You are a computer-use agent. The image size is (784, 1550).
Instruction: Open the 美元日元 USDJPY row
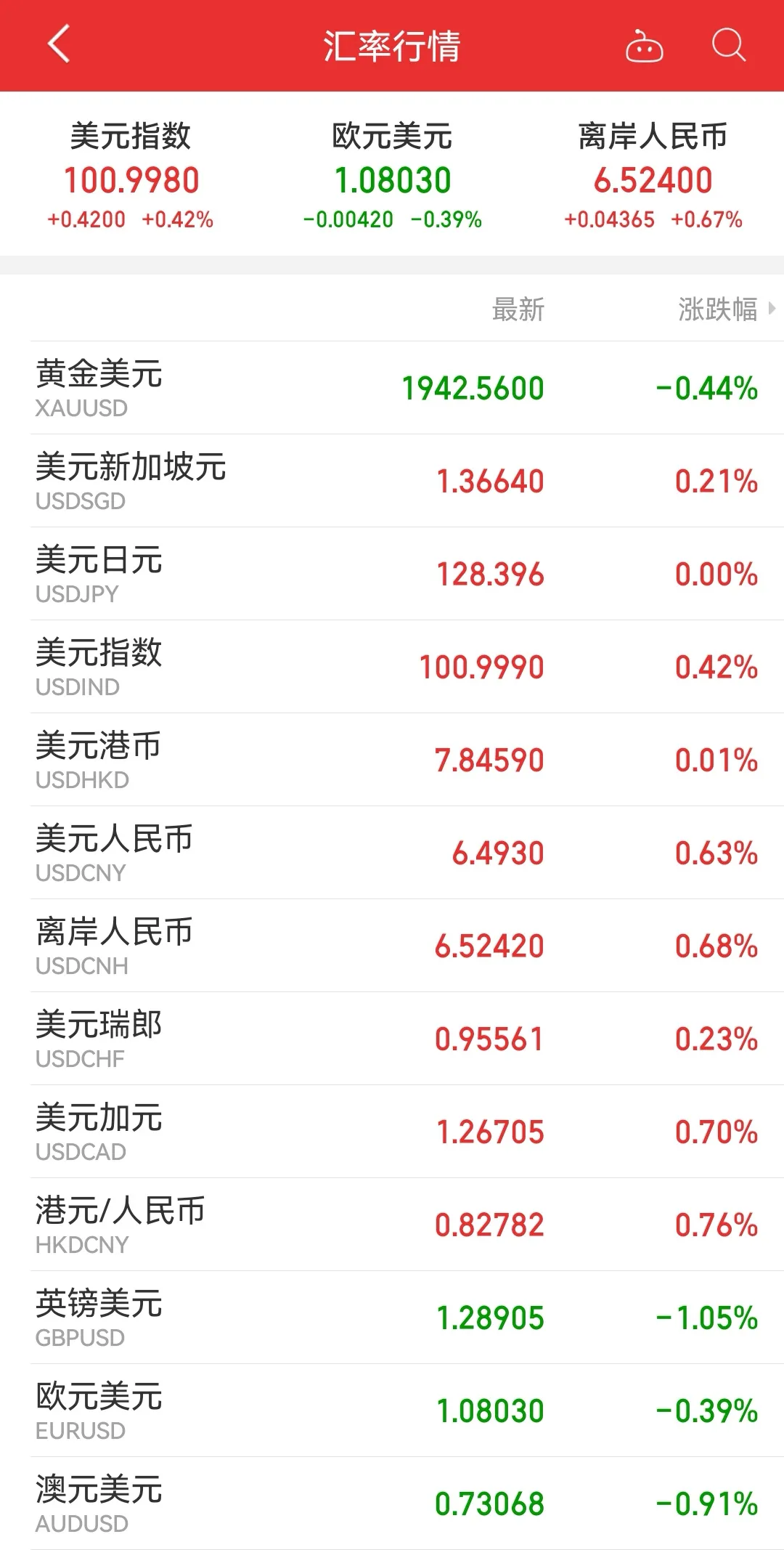[392, 574]
